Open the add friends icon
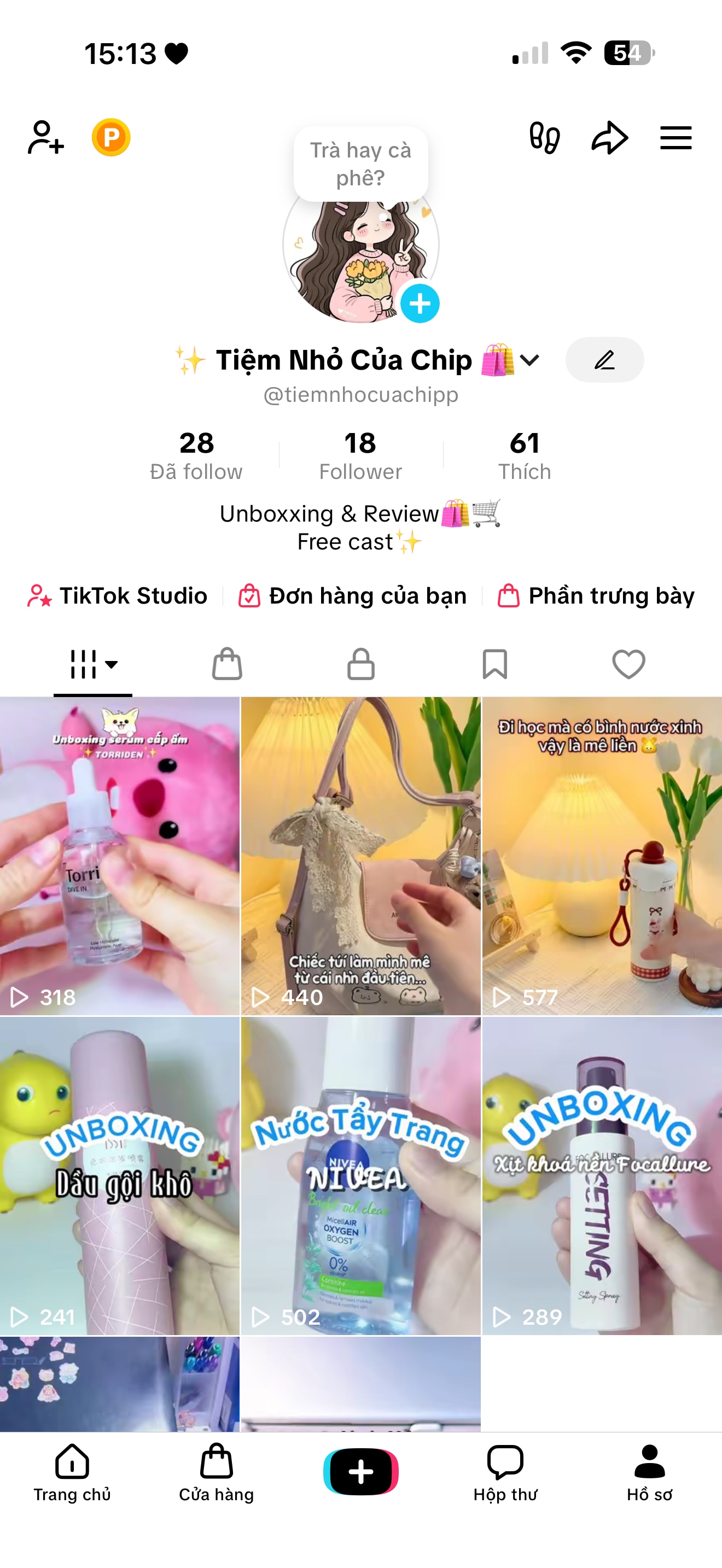The height and width of the screenshot is (1568, 722). pyautogui.click(x=45, y=138)
